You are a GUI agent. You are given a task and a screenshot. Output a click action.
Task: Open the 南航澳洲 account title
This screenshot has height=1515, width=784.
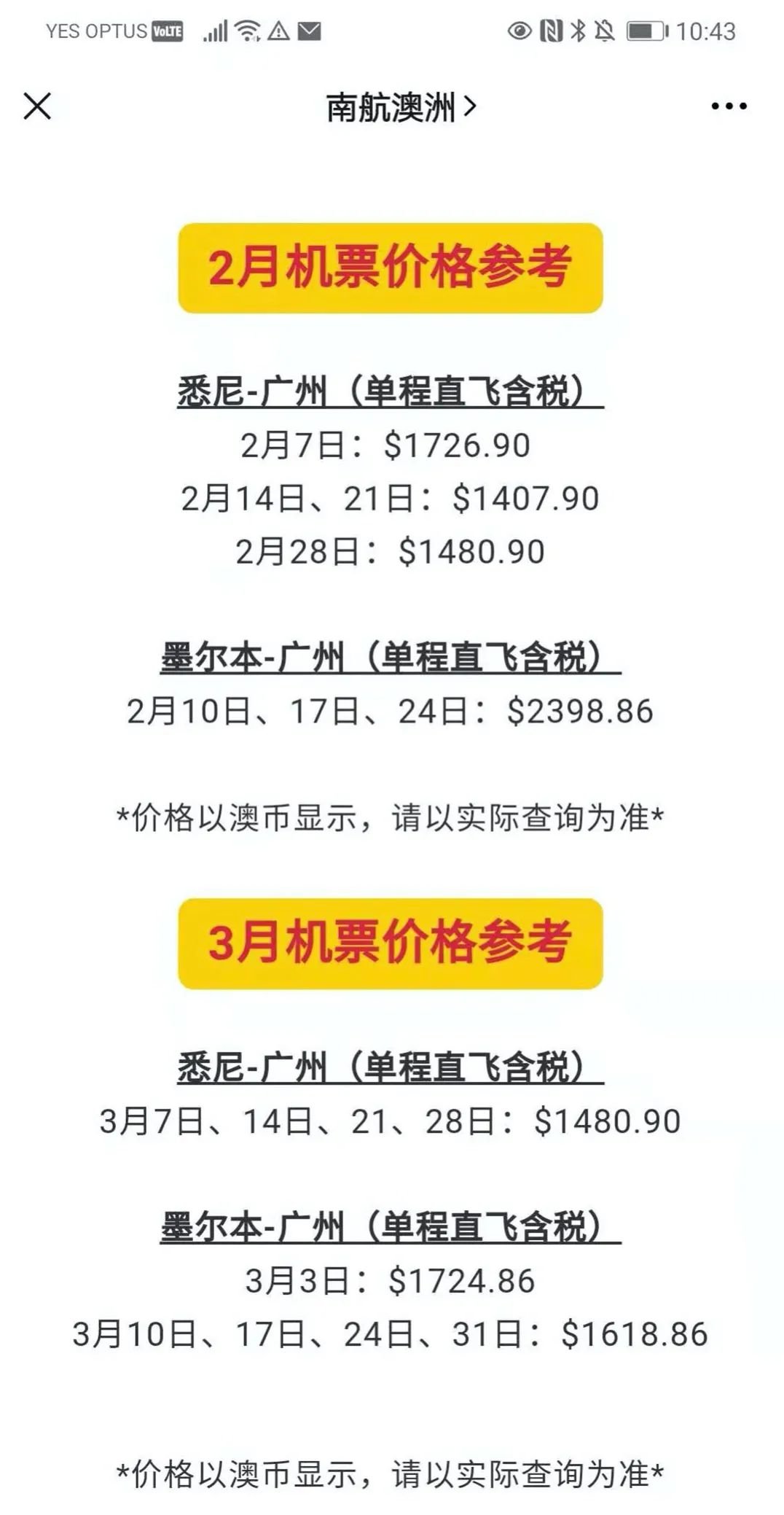click(x=401, y=107)
